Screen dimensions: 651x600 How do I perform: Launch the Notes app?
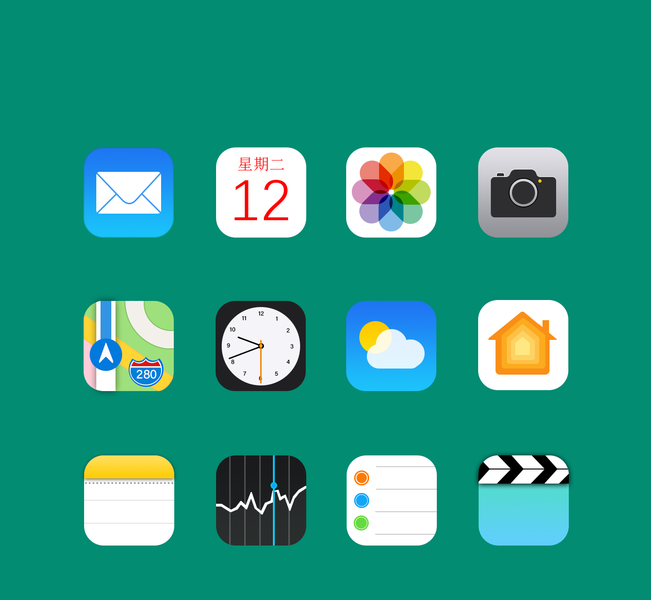(128, 500)
